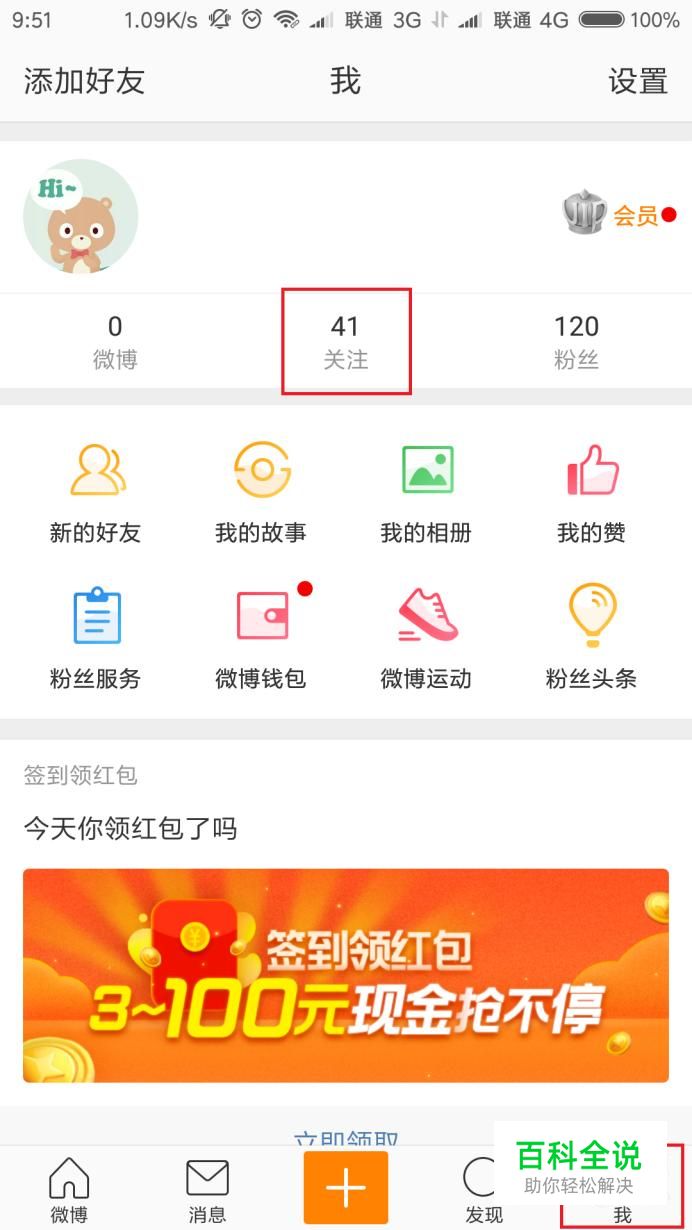The width and height of the screenshot is (692, 1230).
Task: Switch to the 微博 home tab
Action: coord(69,1190)
